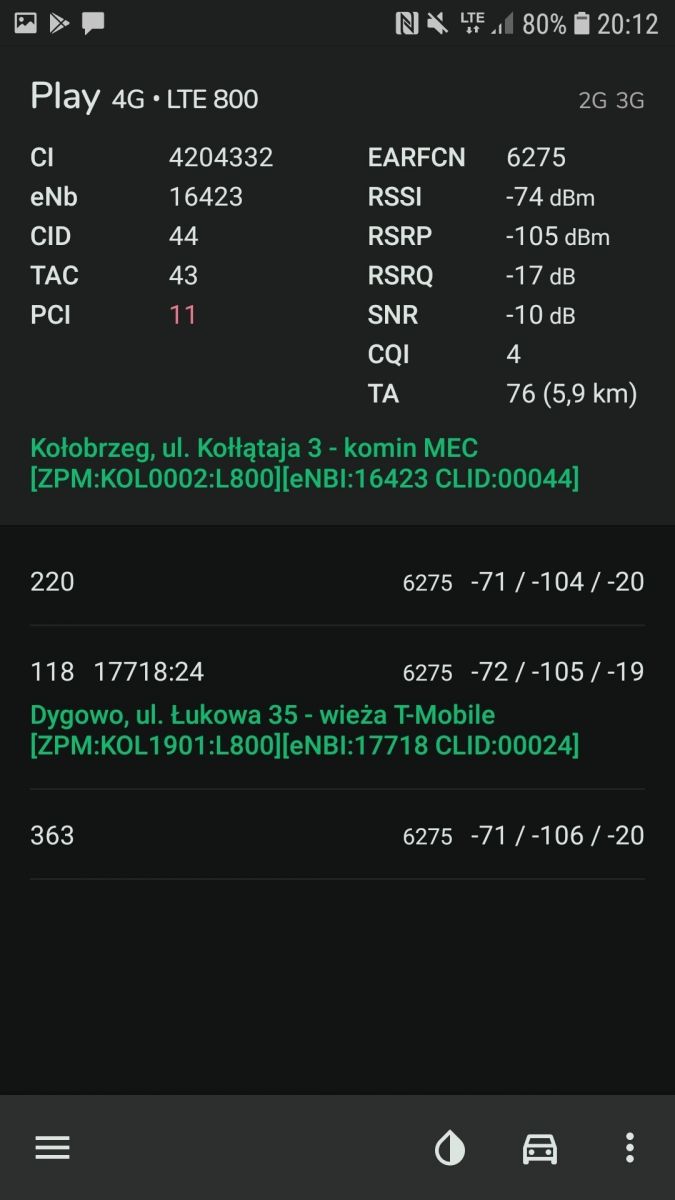Select the neighbor cell row 363

click(x=337, y=835)
